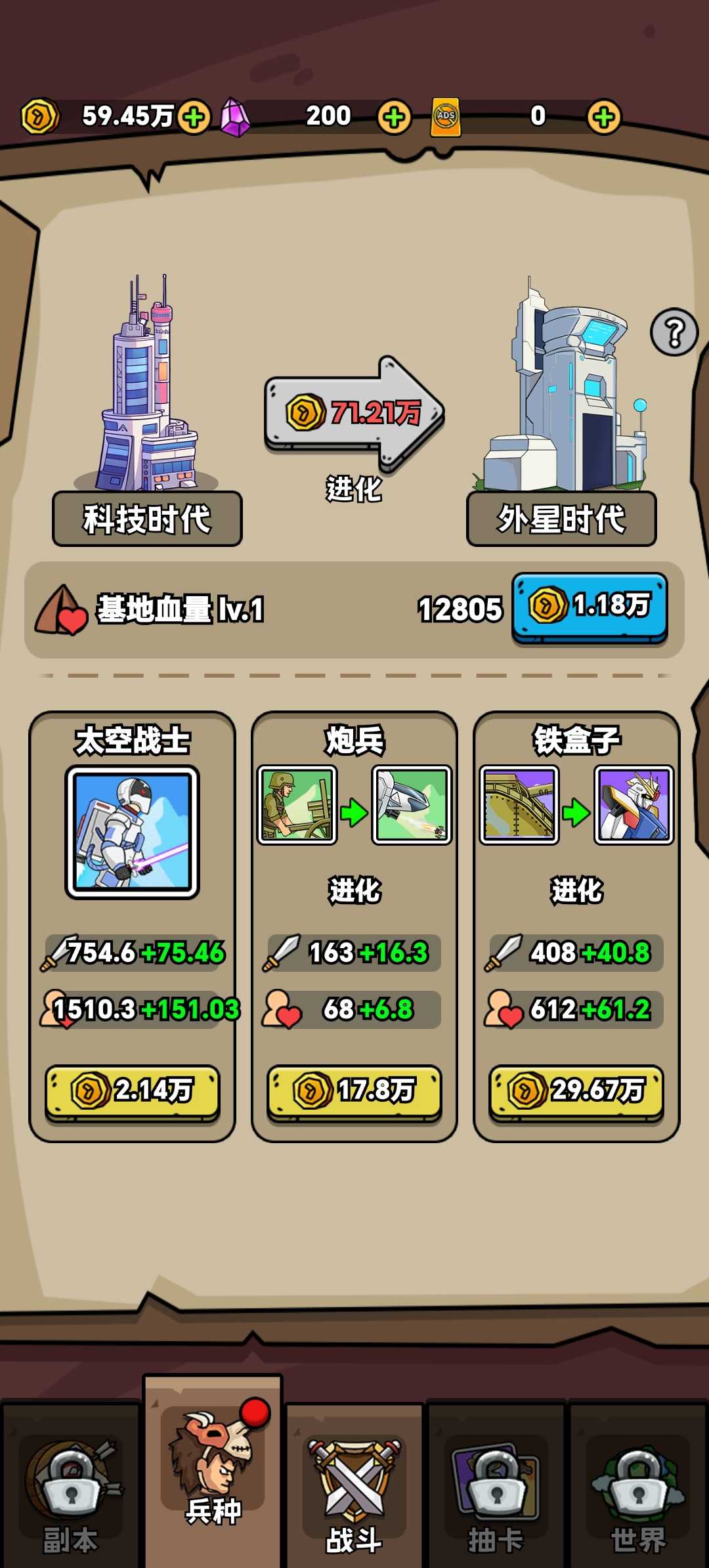Add more purple gems with plus icon
The height and width of the screenshot is (1568, 709).
394,118
